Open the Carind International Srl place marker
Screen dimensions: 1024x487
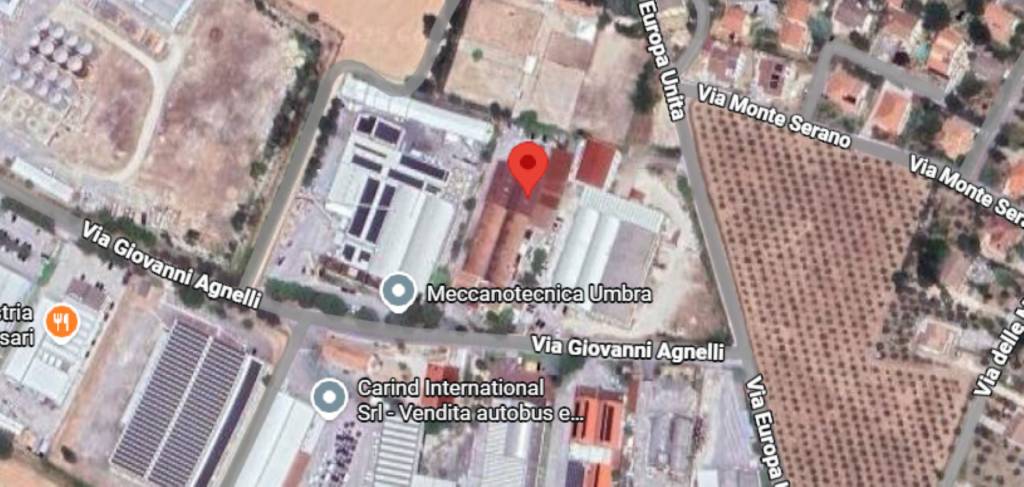329,398
